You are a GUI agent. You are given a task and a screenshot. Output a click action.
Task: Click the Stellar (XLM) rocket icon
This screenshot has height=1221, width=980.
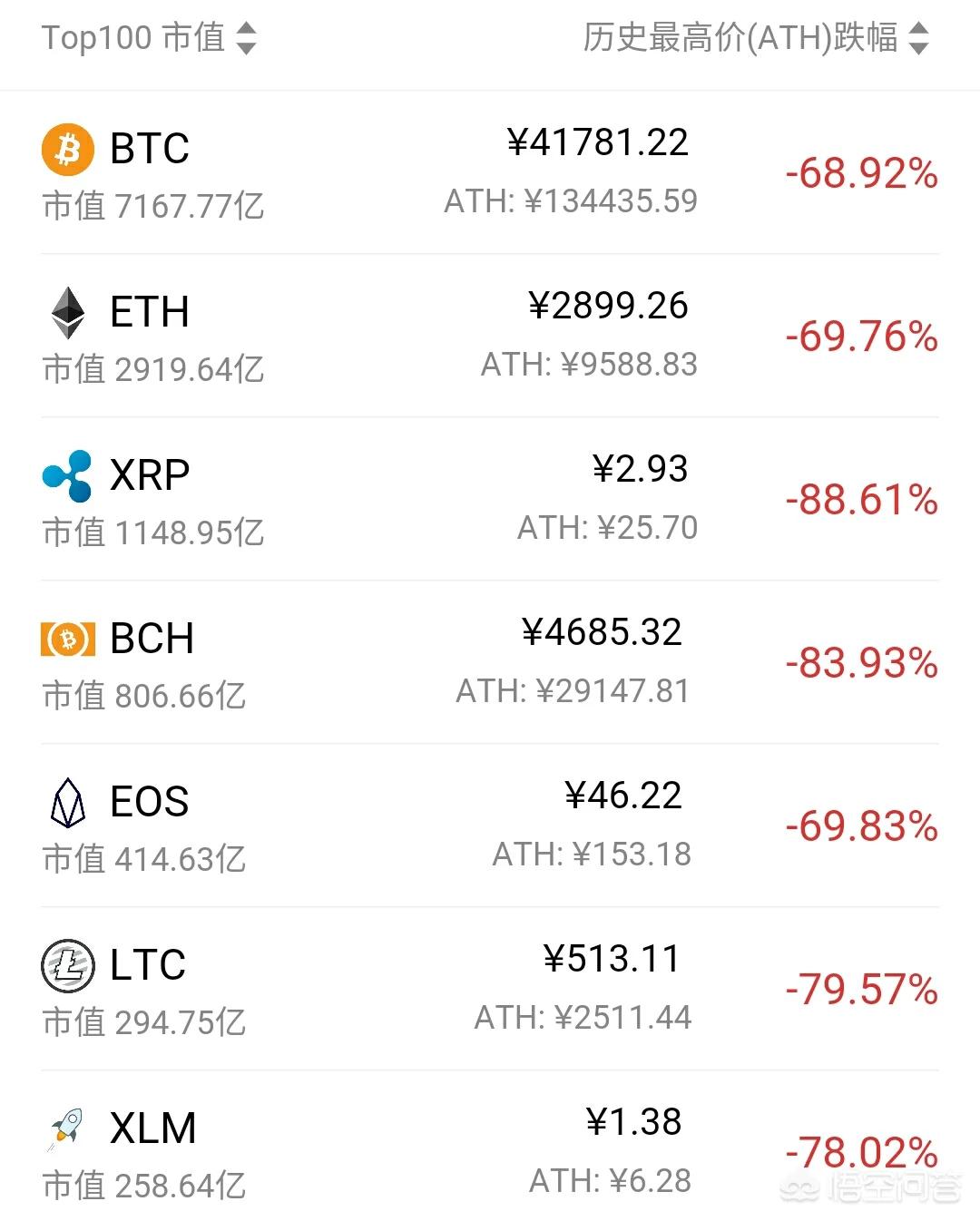tap(68, 1128)
